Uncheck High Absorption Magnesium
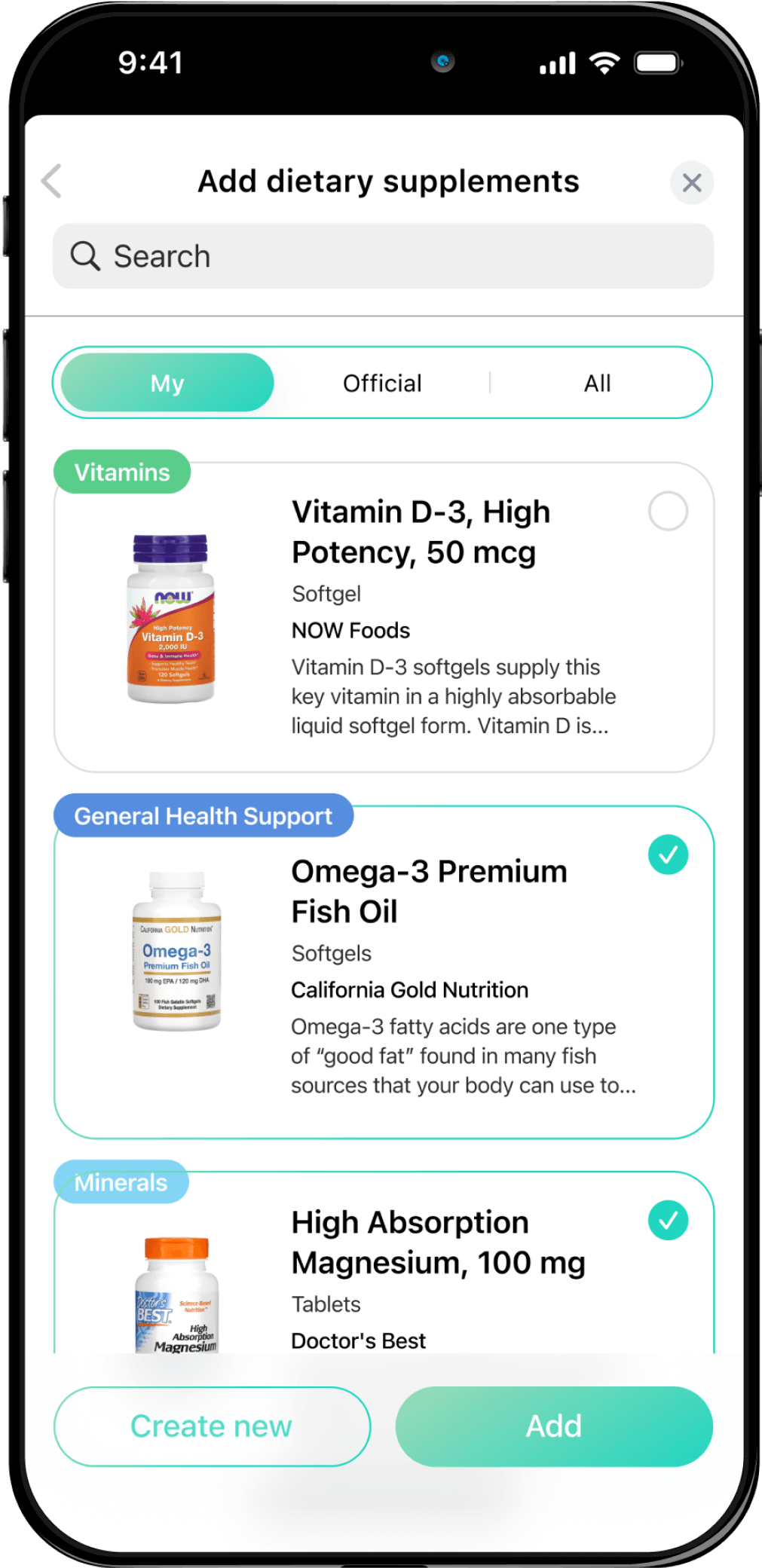This screenshot has height=1568, width=762. pyautogui.click(x=668, y=1220)
